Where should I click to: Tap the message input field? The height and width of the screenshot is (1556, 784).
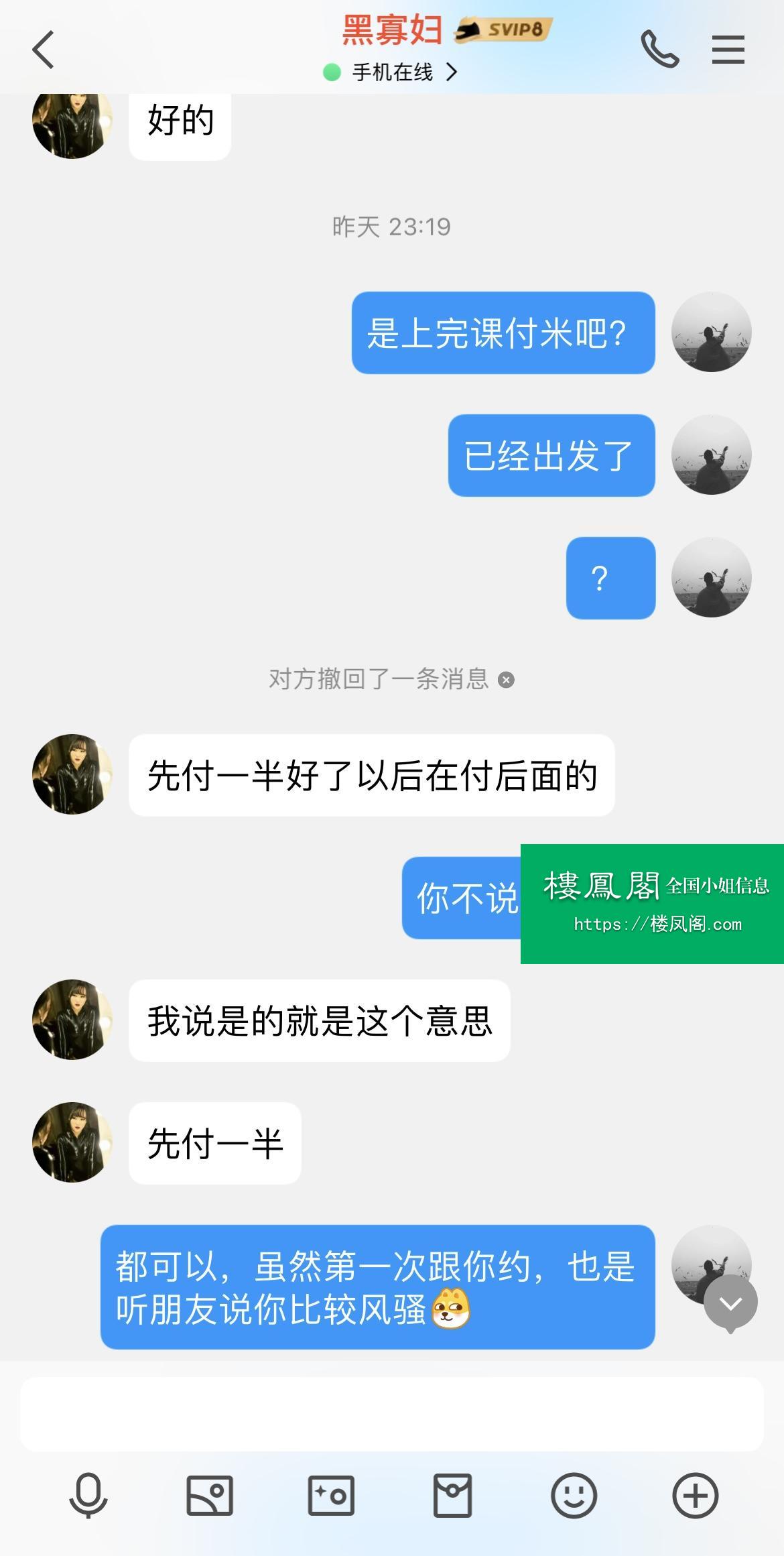pyautogui.click(x=392, y=1414)
